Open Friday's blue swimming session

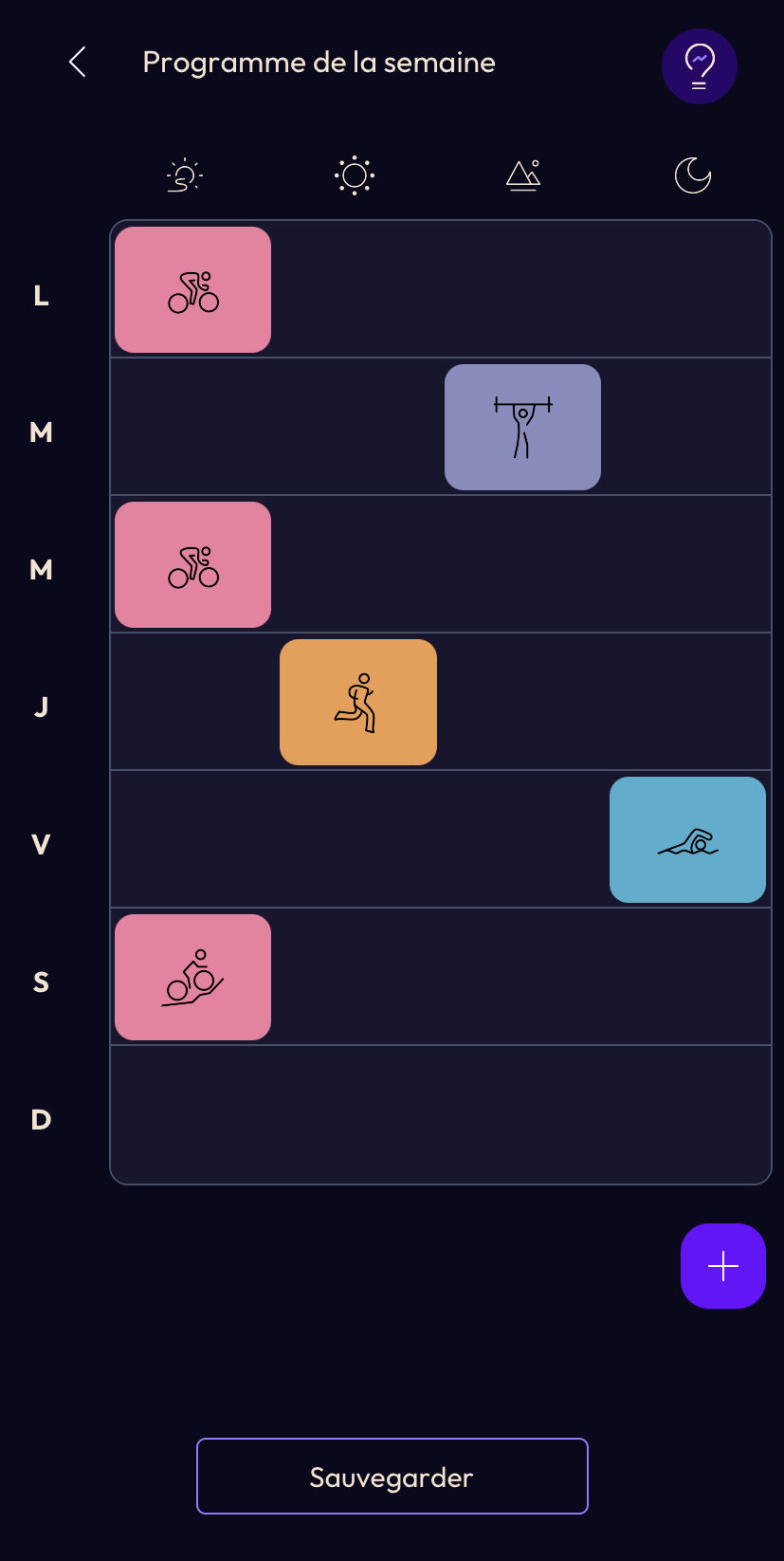pyautogui.click(x=687, y=840)
